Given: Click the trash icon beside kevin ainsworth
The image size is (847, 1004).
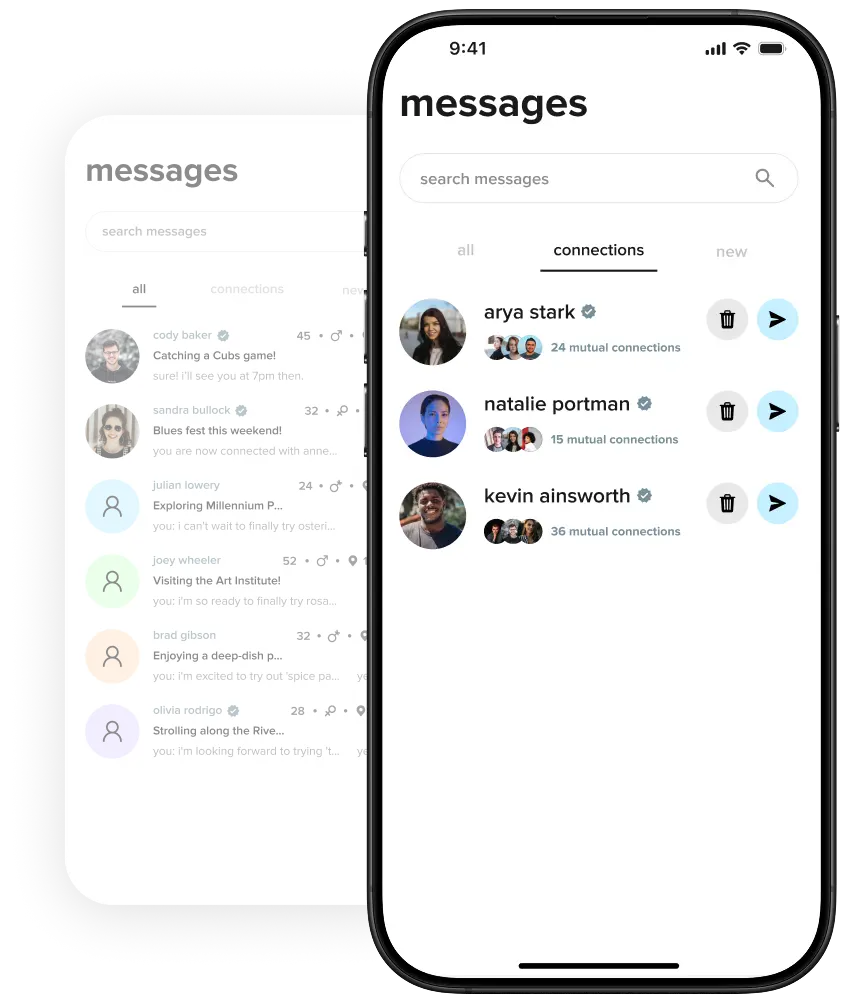Looking at the screenshot, I should pyautogui.click(x=727, y=503).
